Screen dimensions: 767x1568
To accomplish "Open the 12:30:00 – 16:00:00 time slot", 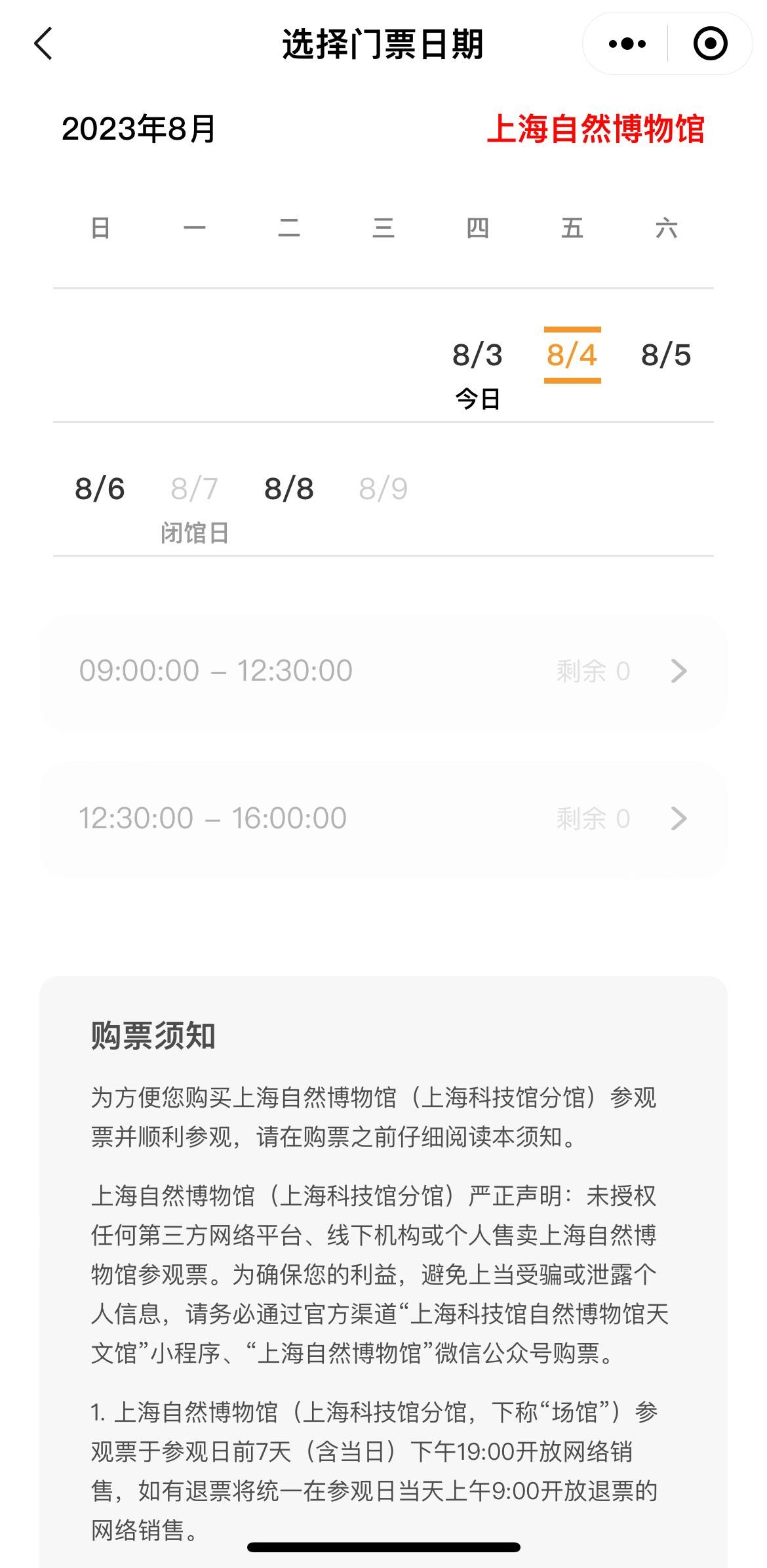I will (x=383, y=818).
